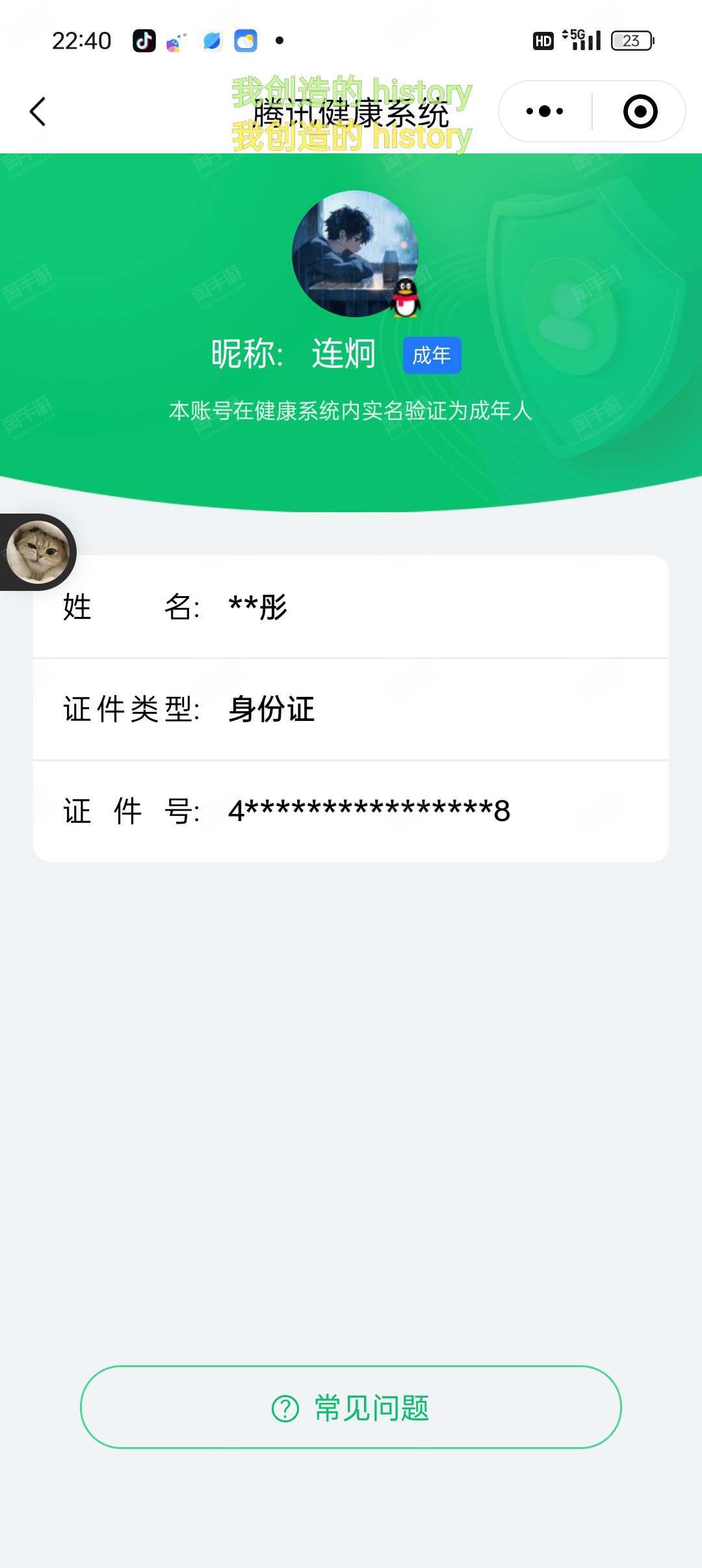This screenshot has width=702, height=1568.
Task: Open the 常见问题 FAQ button
Action: coord(351,1408)
